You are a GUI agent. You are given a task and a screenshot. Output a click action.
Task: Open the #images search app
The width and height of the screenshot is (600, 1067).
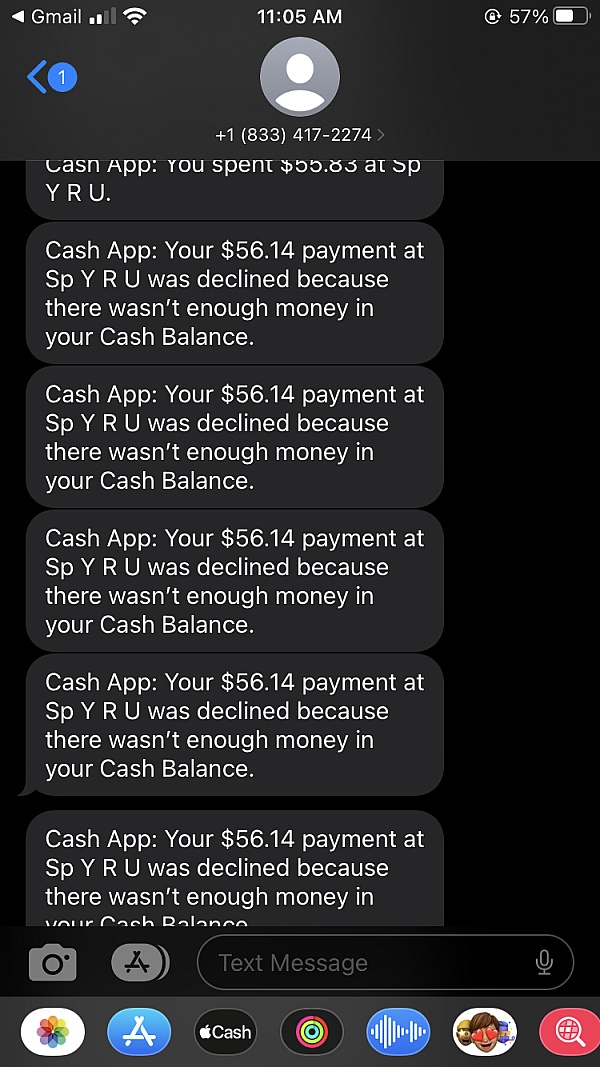(568, 1032)
